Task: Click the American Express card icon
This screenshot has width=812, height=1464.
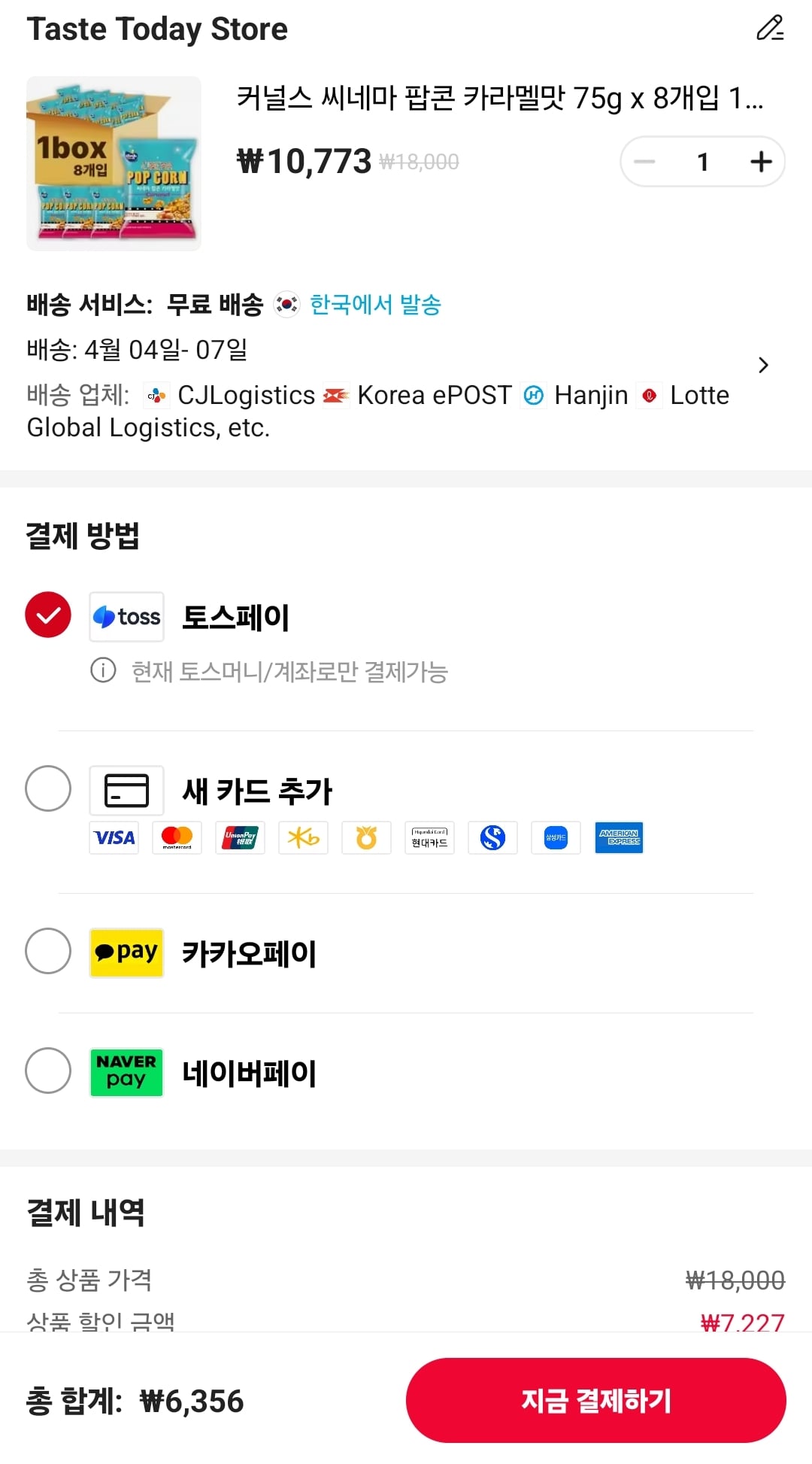Action: coord(619,837)
